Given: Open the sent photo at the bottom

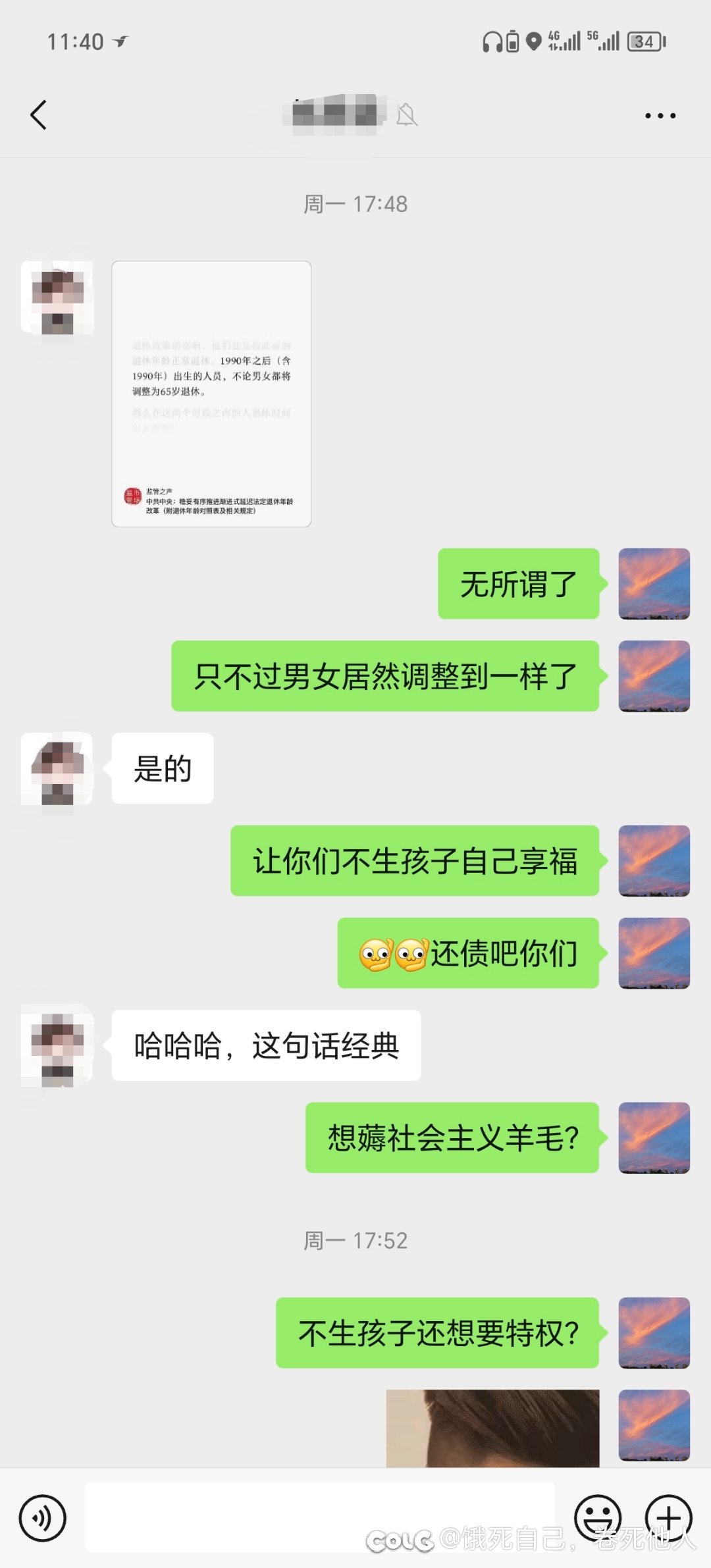Looking at the screenshot, I should tap(492, 1428).
